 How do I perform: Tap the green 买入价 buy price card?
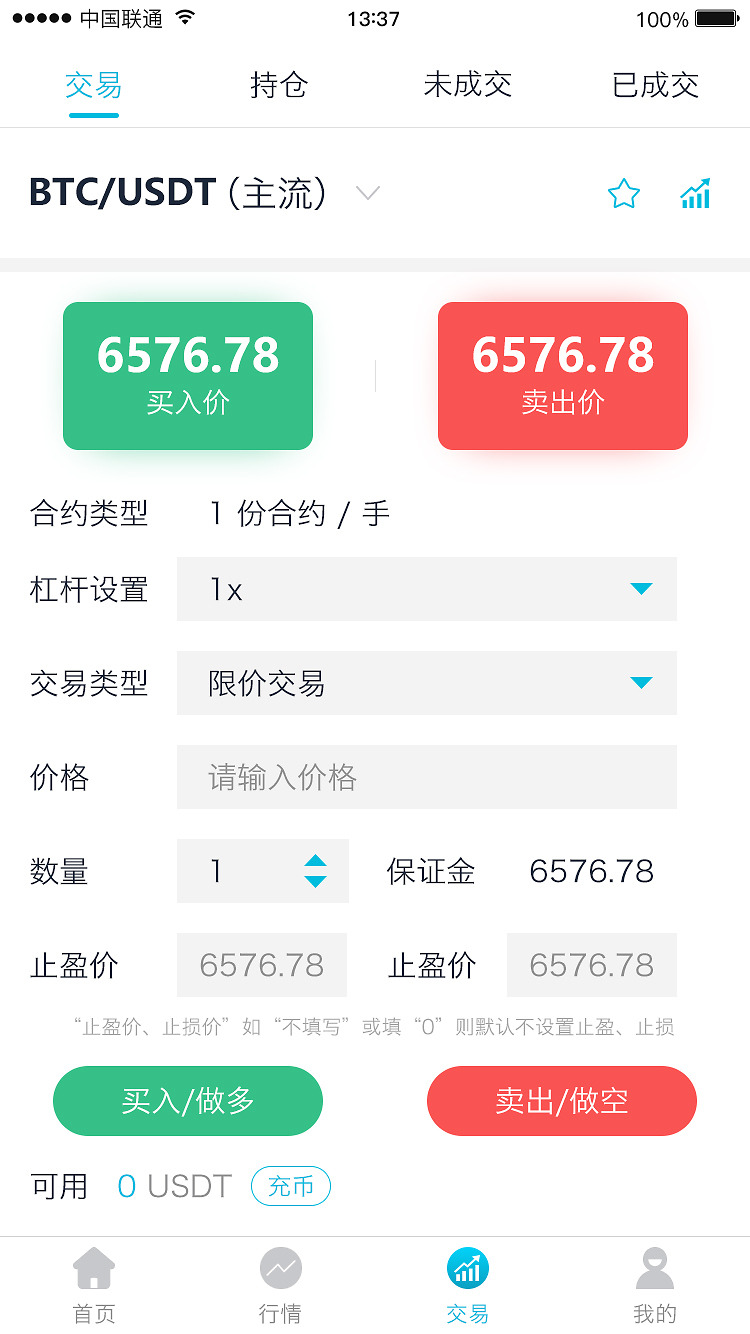pos(187,375)
